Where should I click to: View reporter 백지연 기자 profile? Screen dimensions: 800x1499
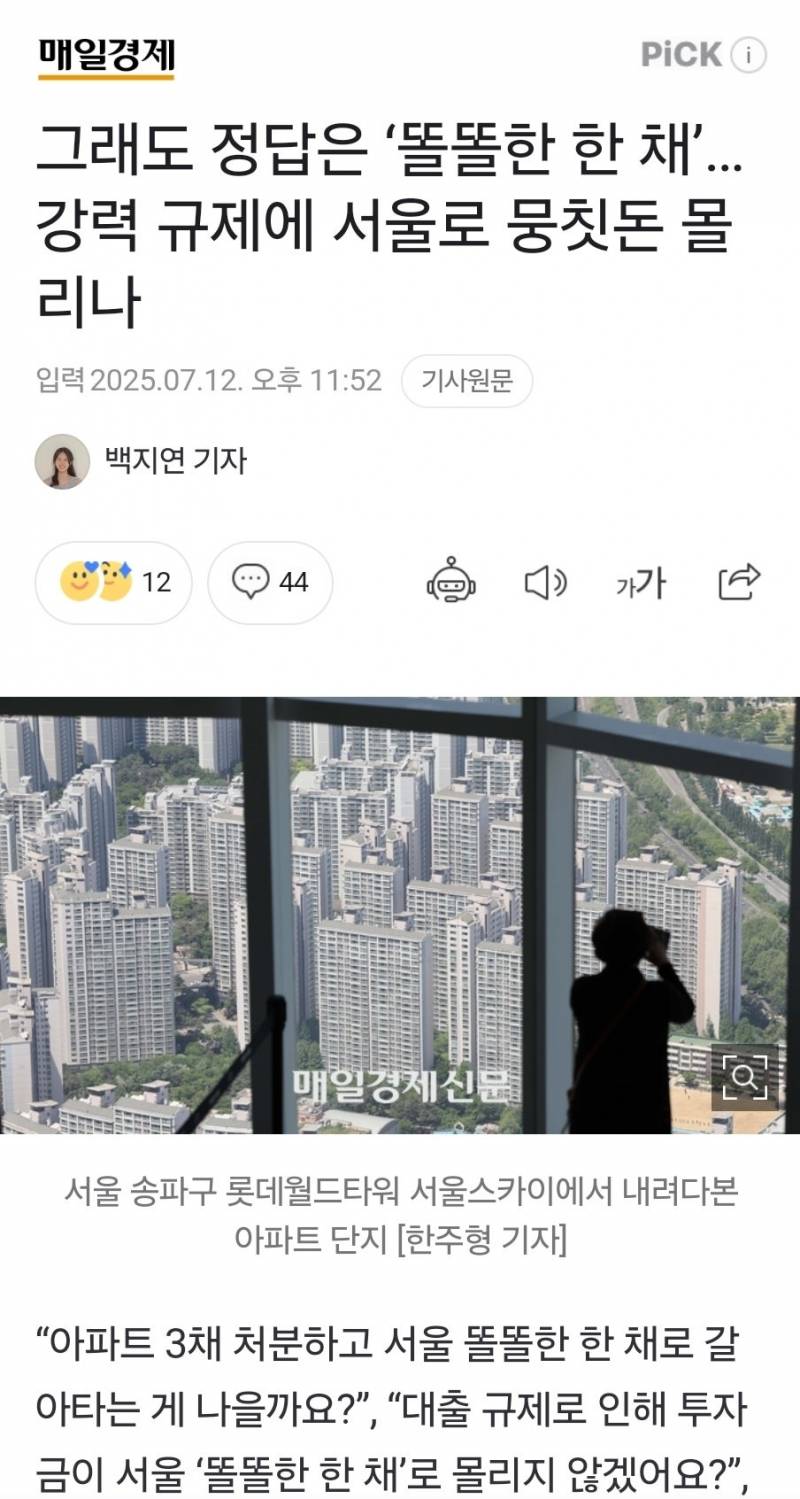pyautogui.click(x=140, y=461)
